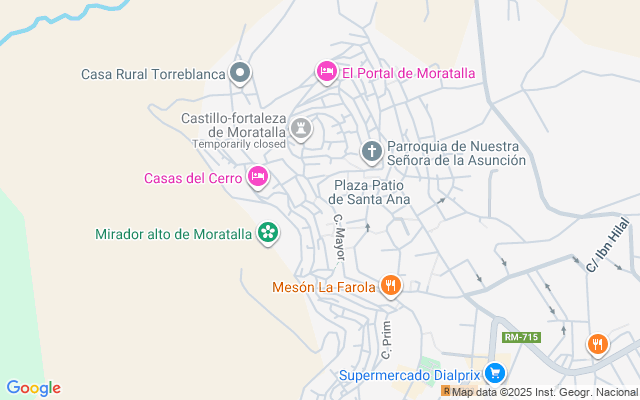Open the Mirador alto de Moratalla marker
This screenshot has height=400, width=640.
click(x=268, y=234)
